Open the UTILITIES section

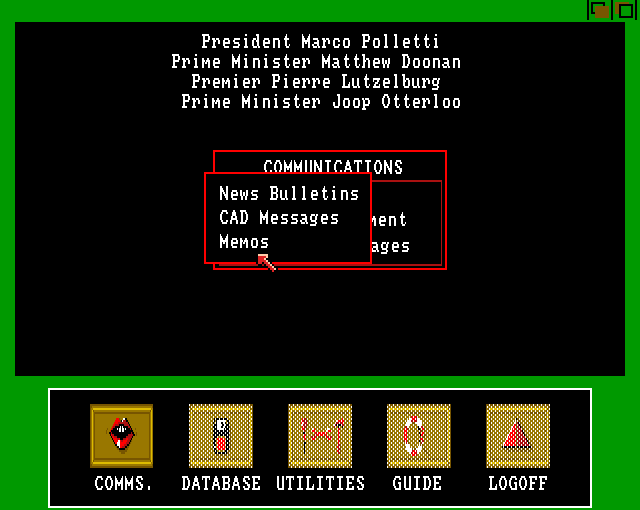tap(320, 436)
